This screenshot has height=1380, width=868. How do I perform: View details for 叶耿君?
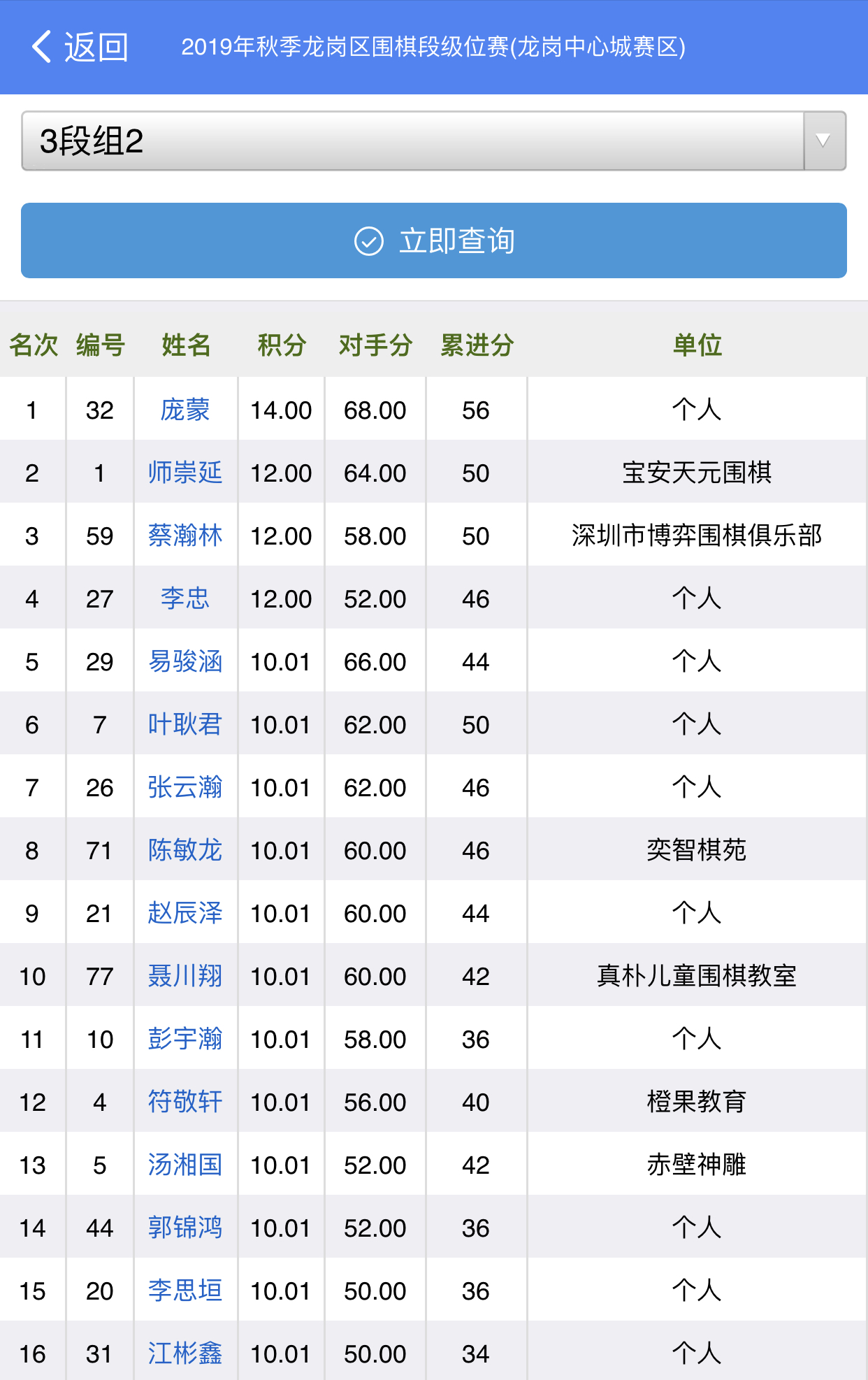click(x=185, y=724)
